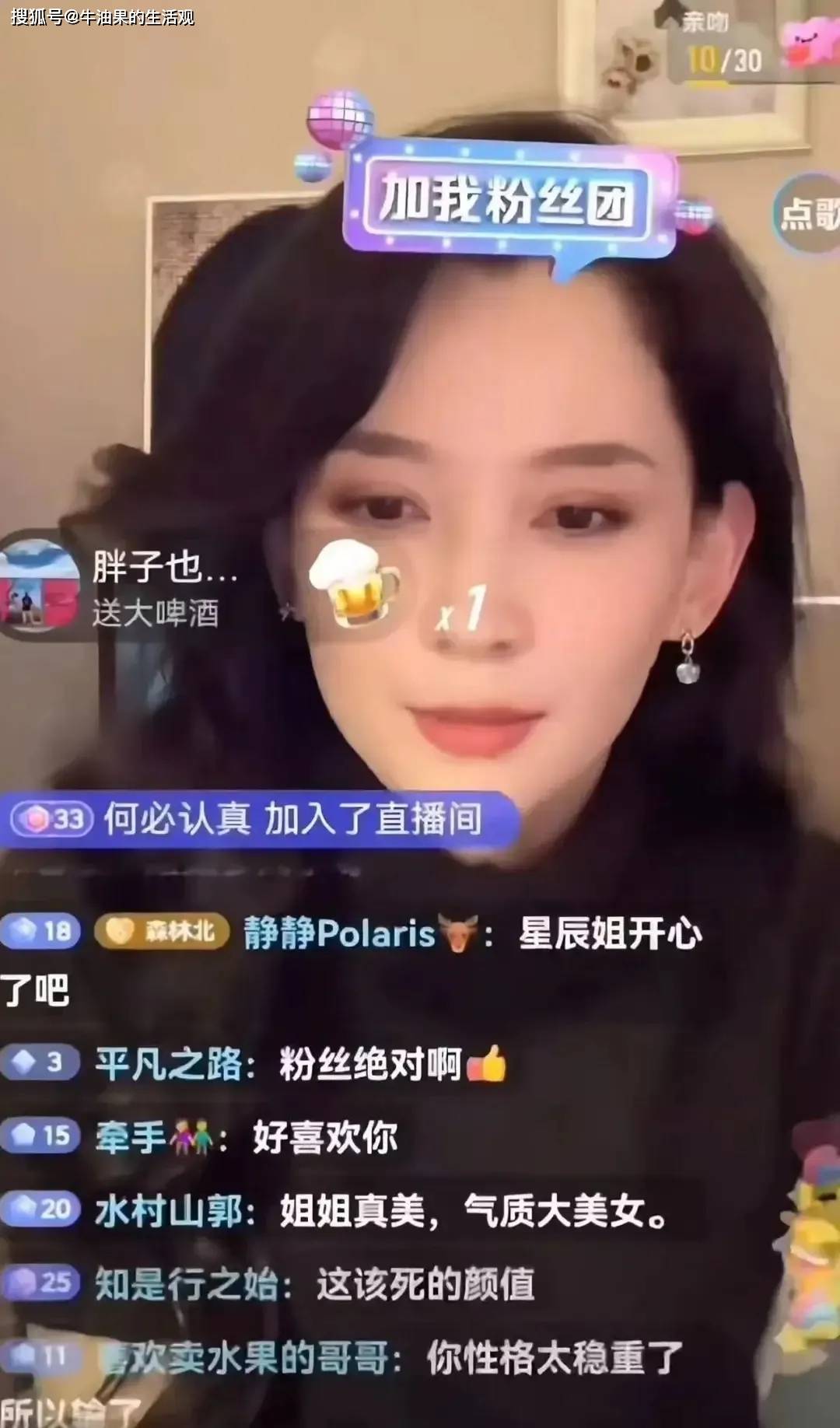The image size is (840, 1428).
Task: Tap the 点歌 song request button
Action: click(x=807, y=213)
